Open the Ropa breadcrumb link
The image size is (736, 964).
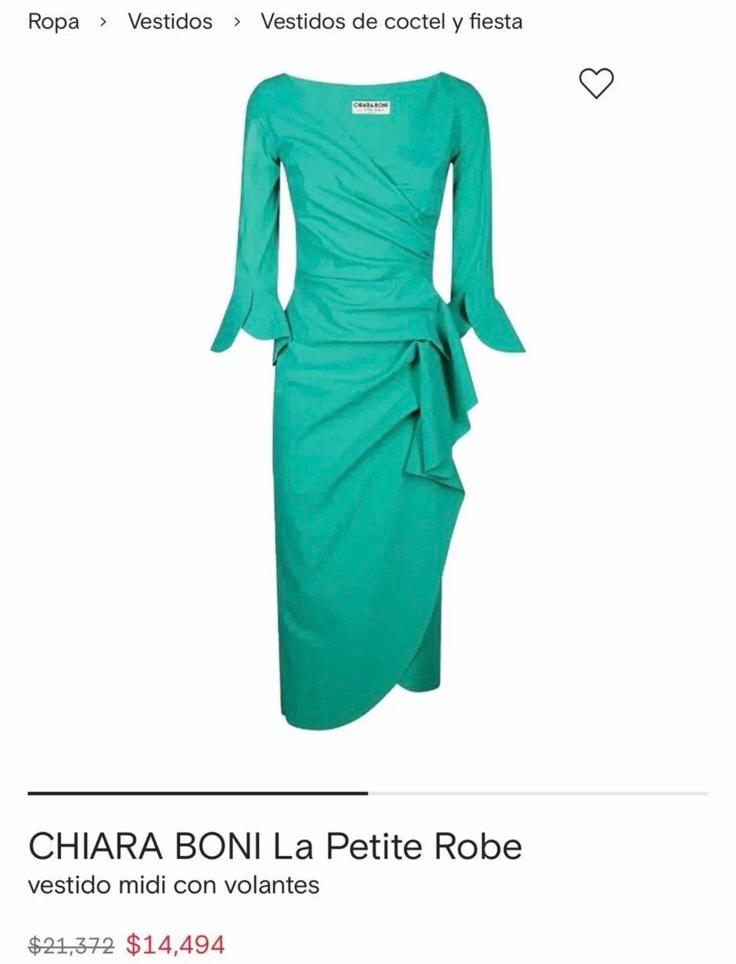tap(53, 21)
